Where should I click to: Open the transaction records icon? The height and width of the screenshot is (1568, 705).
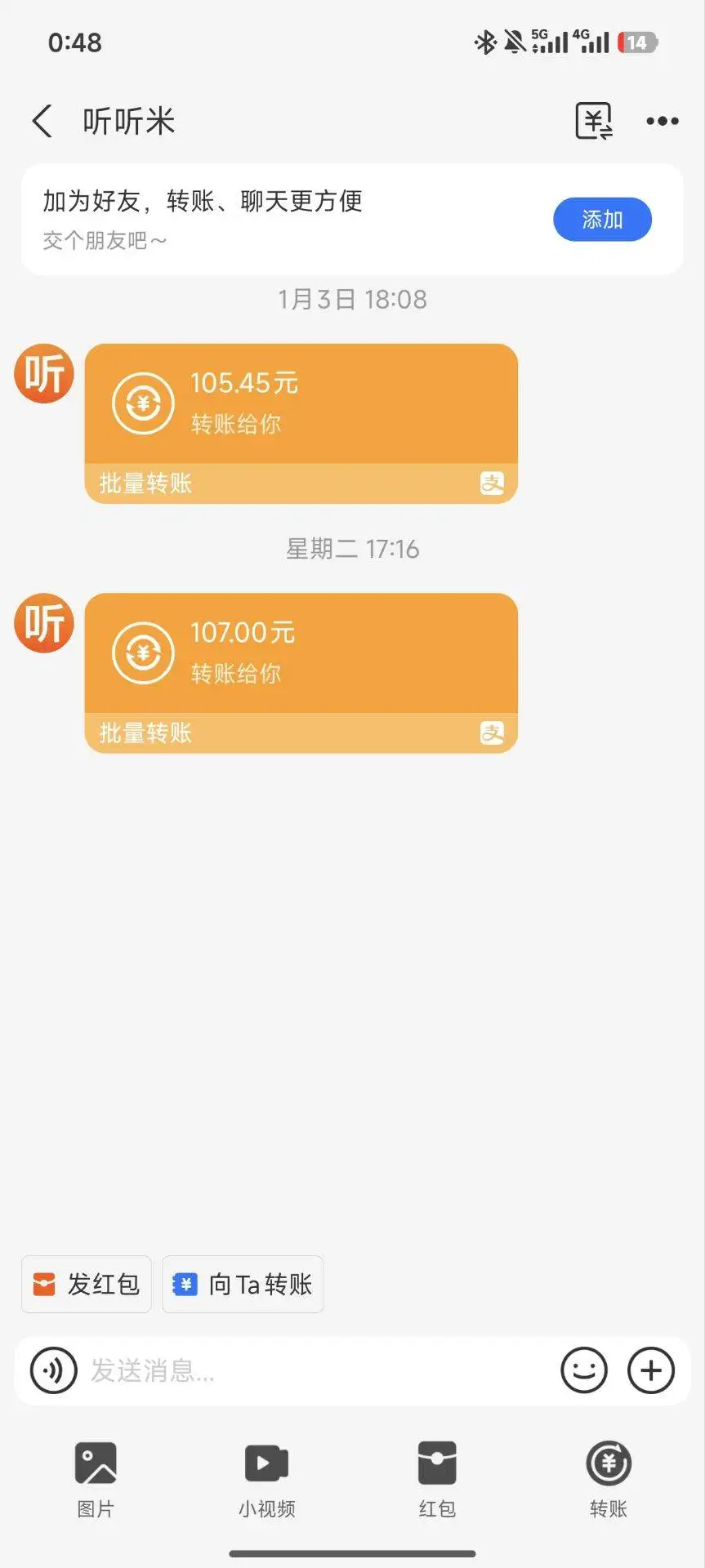pyautogui.click(x=594, y=122)
